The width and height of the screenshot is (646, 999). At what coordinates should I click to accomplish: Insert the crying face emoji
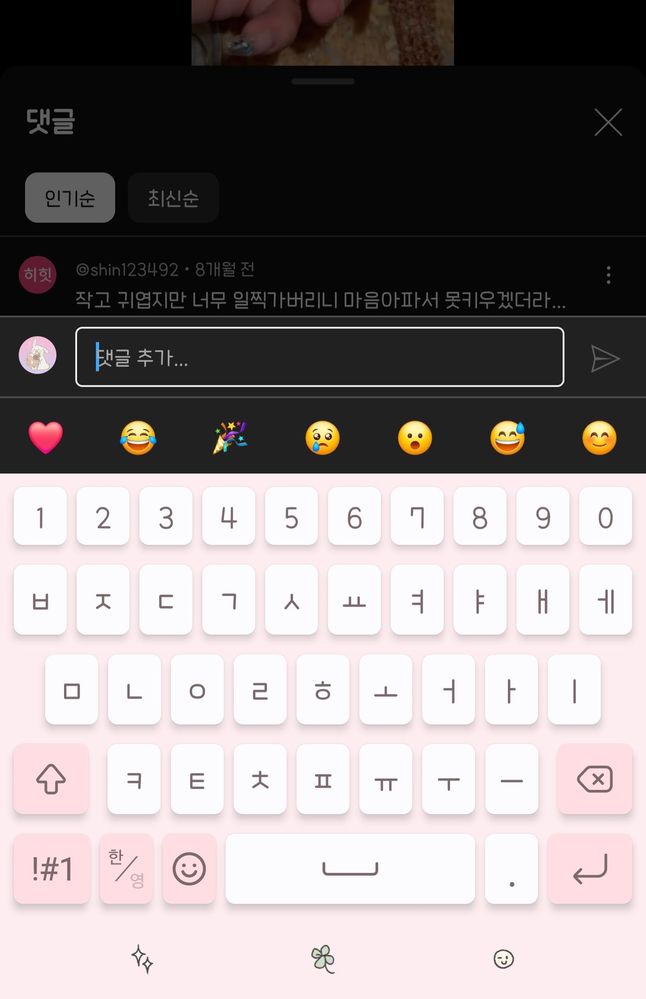tap(322, 437)
